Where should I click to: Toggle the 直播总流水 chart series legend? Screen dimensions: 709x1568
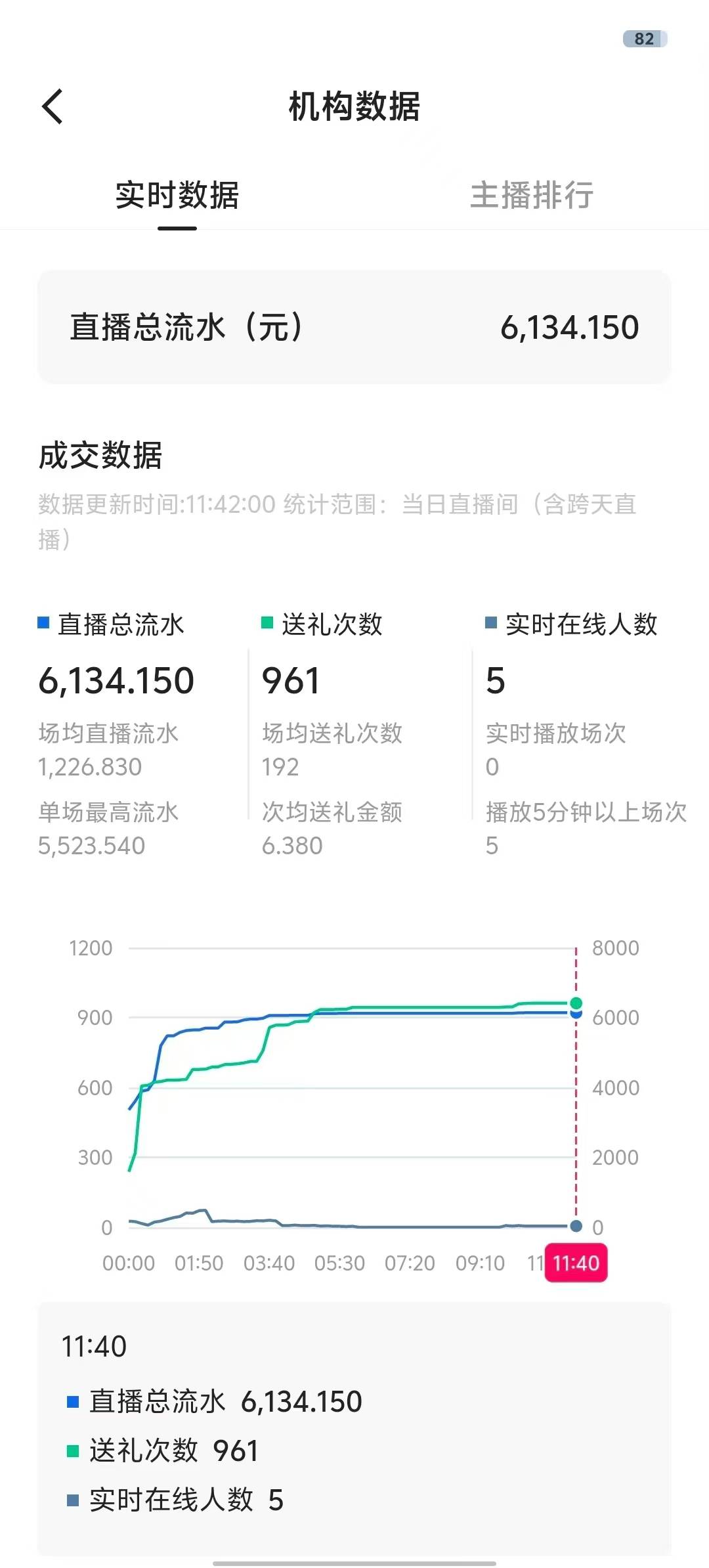[x=111, y=624]
